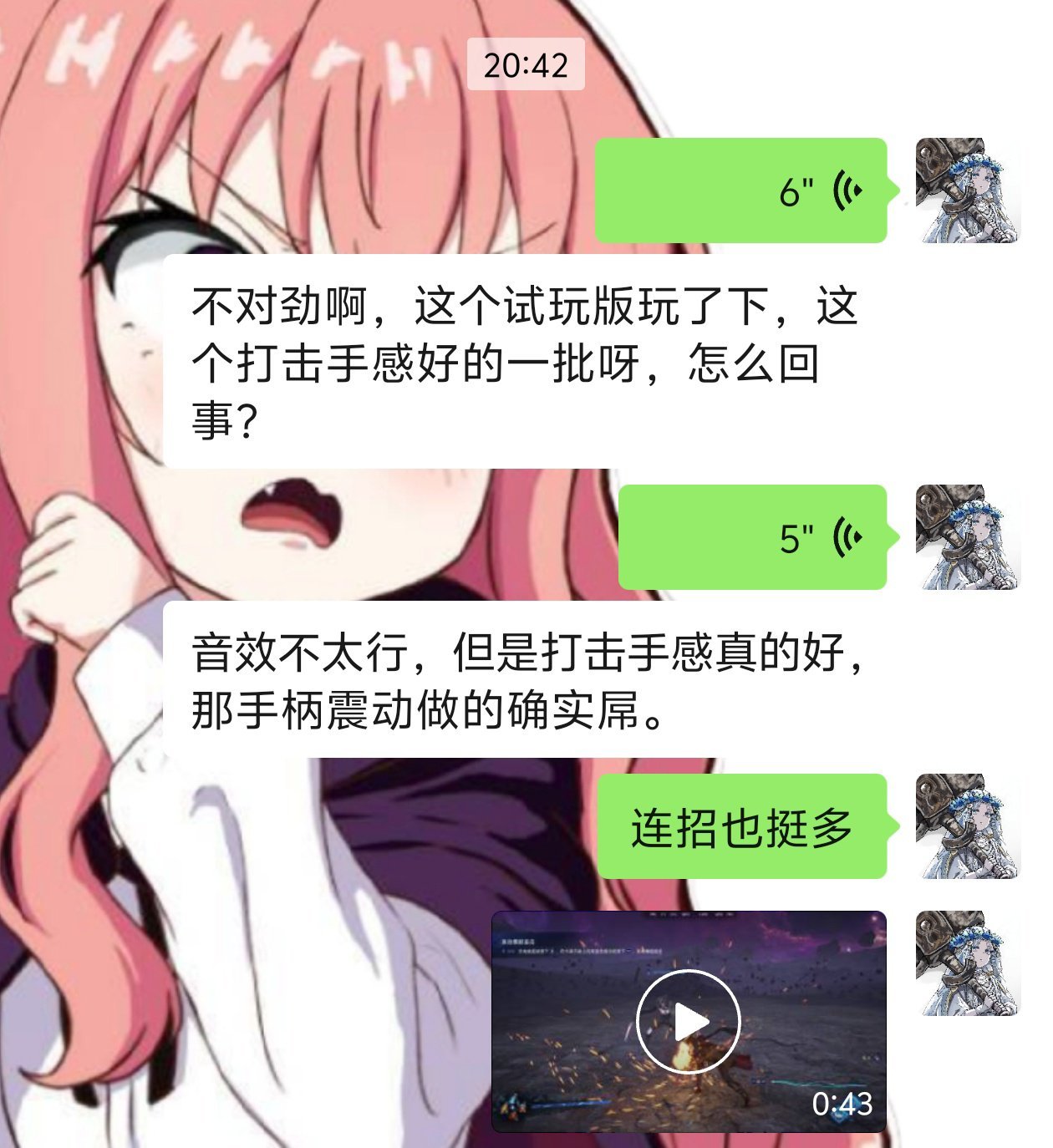Play the 6-second voice message

(x=740, y=191)
